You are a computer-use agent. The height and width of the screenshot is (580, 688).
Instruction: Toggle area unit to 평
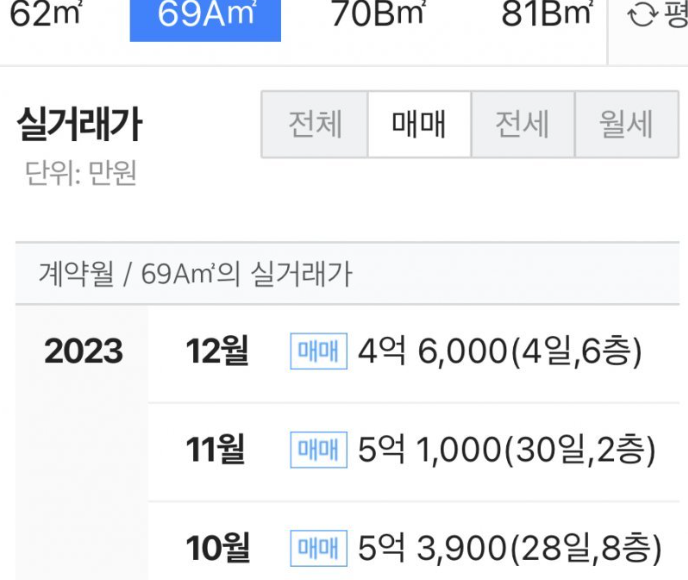click(x=655, y=17)
